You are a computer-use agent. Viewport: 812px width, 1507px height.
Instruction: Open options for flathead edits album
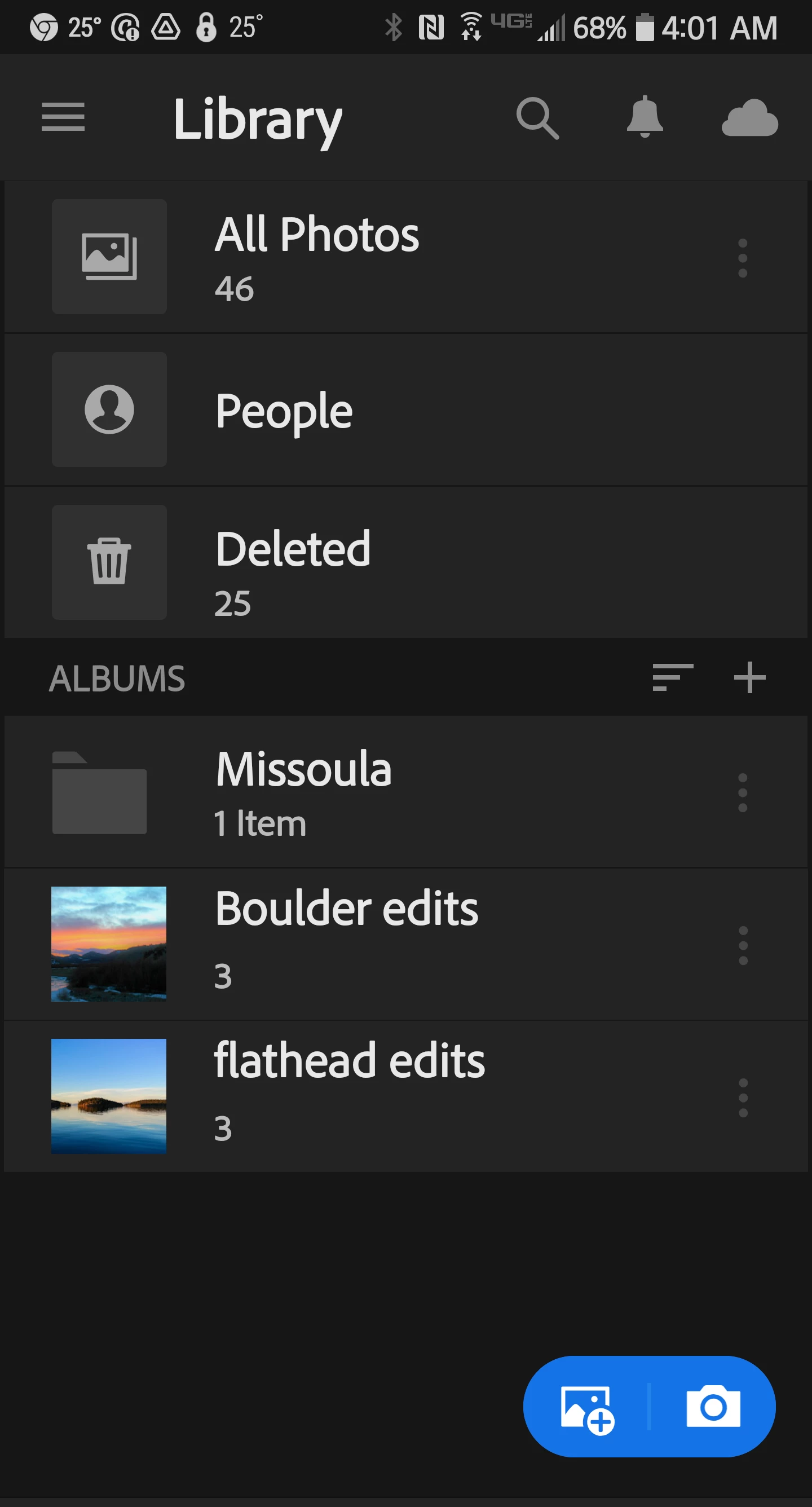point(743,1098)
